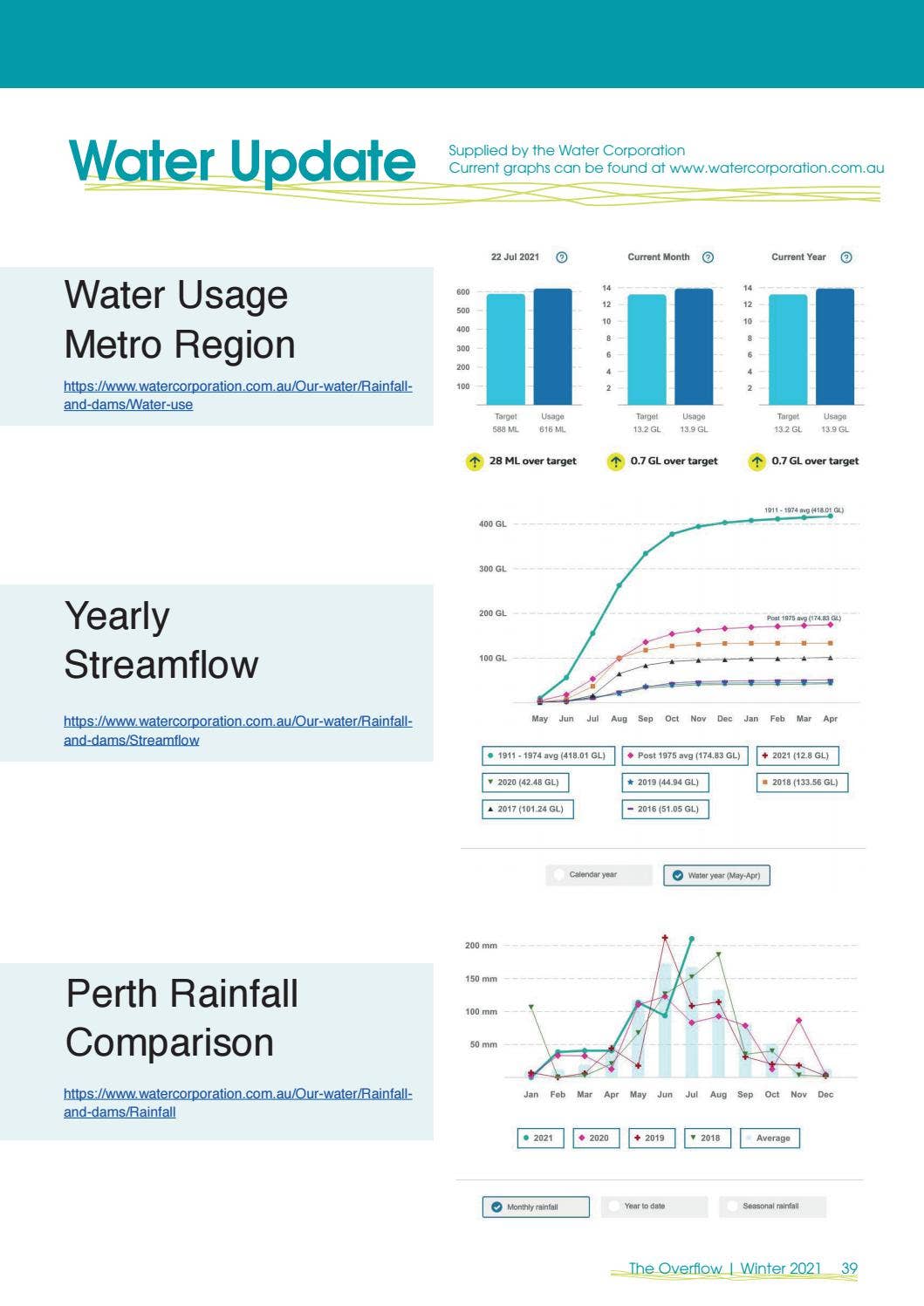Click up-arrow icon on Current Year's over-target badge
Viewport: 924px width, 1306px height.
coord(758,461)
